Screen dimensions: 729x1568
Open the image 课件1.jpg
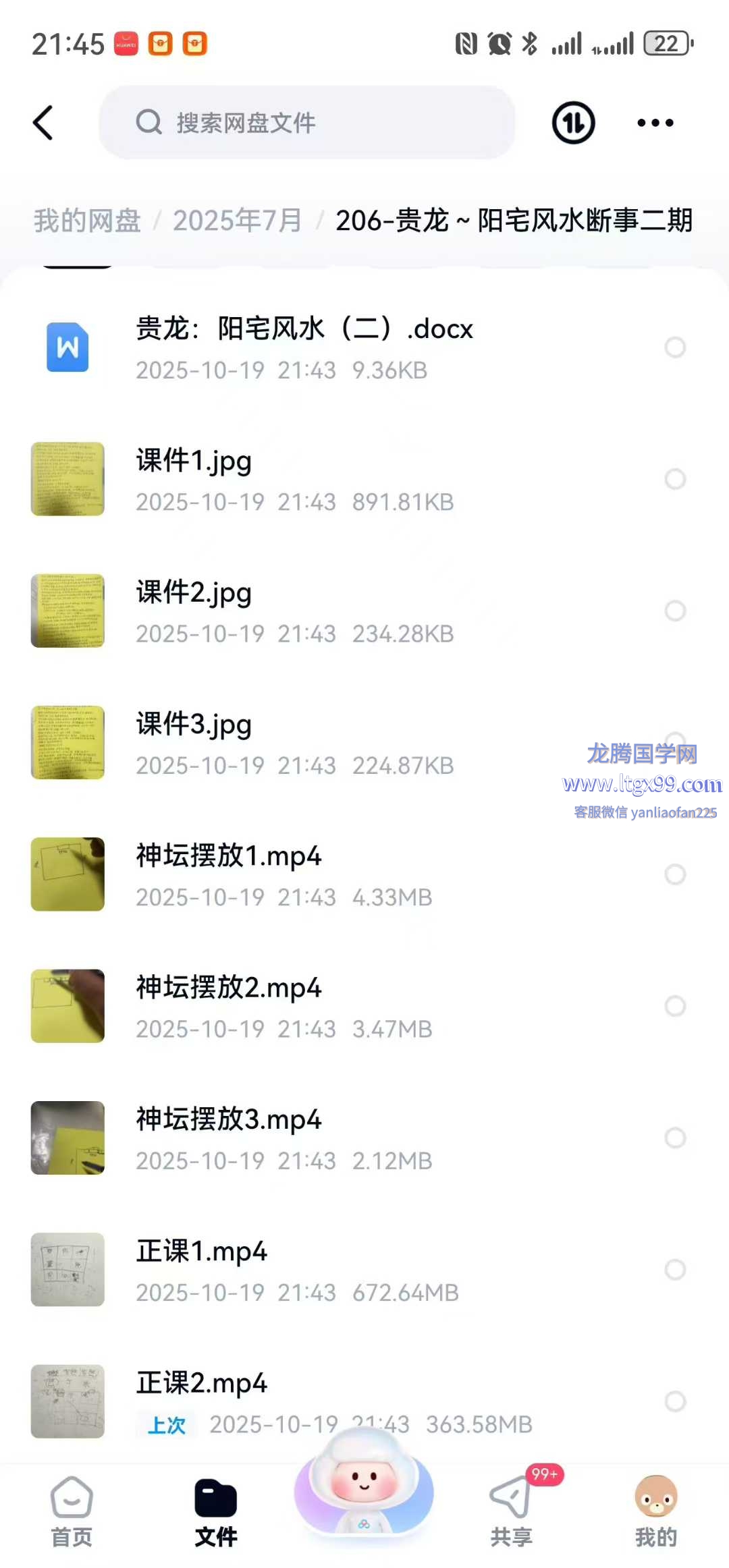[194, 478]
